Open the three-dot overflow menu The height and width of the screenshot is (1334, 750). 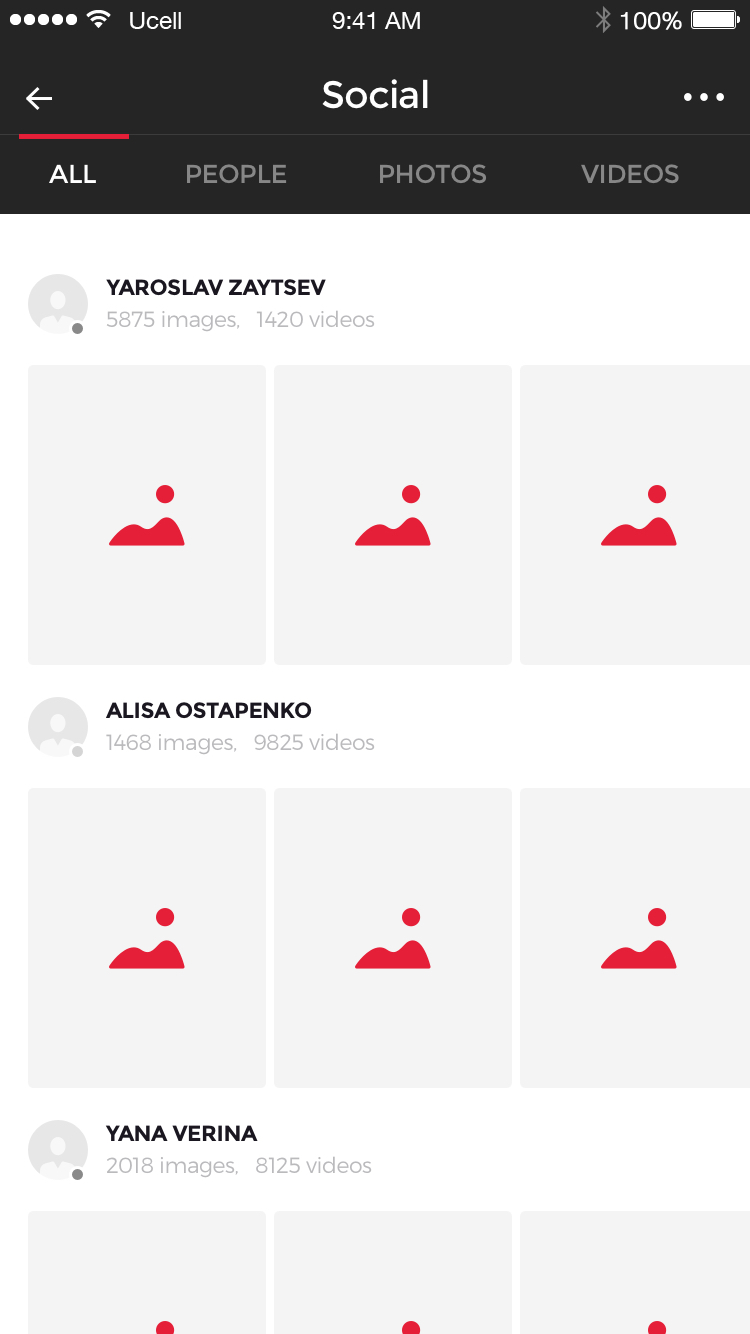coord(704,97)
